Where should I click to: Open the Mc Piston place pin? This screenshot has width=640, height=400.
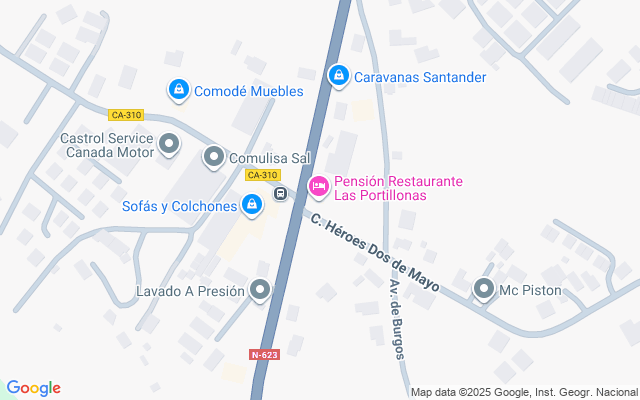point(485,290)
